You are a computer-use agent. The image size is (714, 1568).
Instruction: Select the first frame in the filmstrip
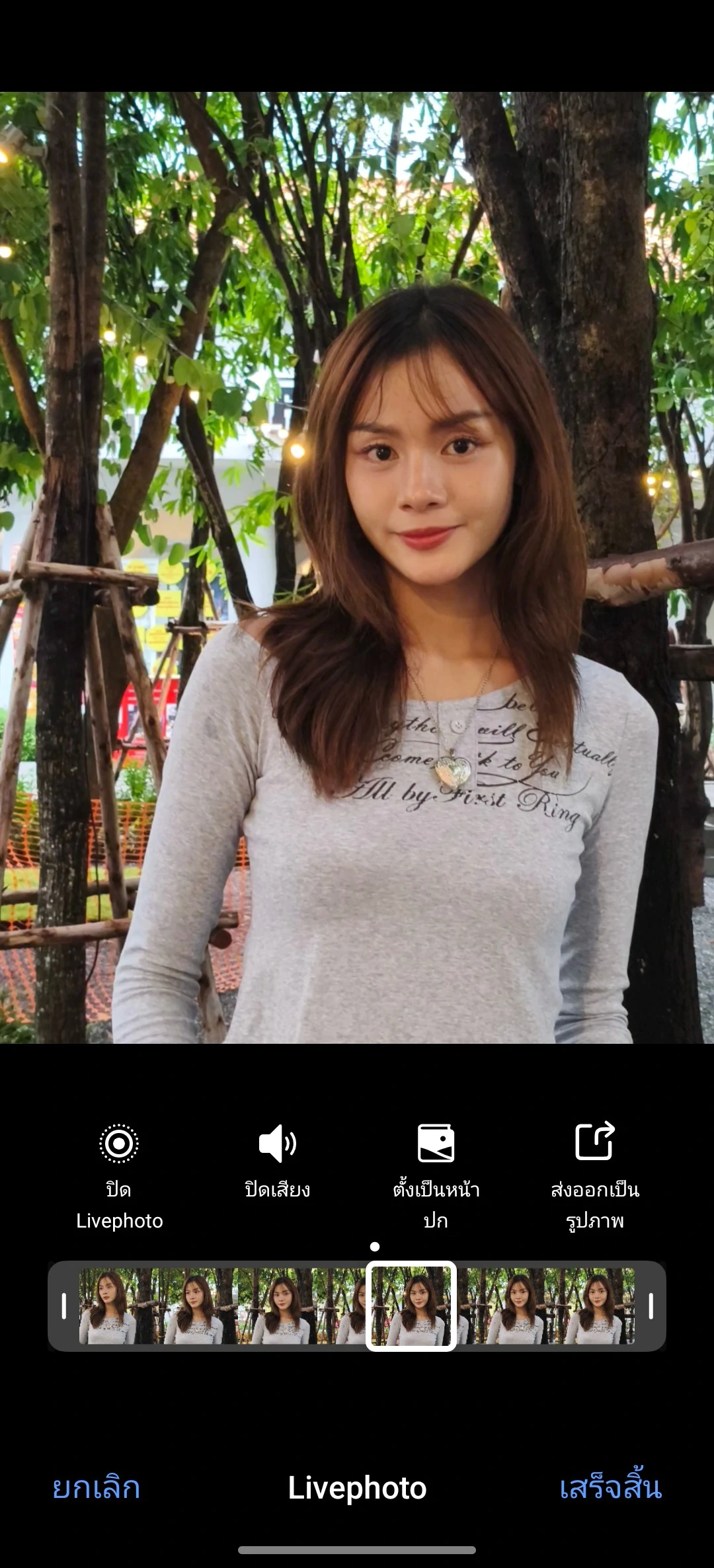pyautogui.click(x=107, y=1306)
